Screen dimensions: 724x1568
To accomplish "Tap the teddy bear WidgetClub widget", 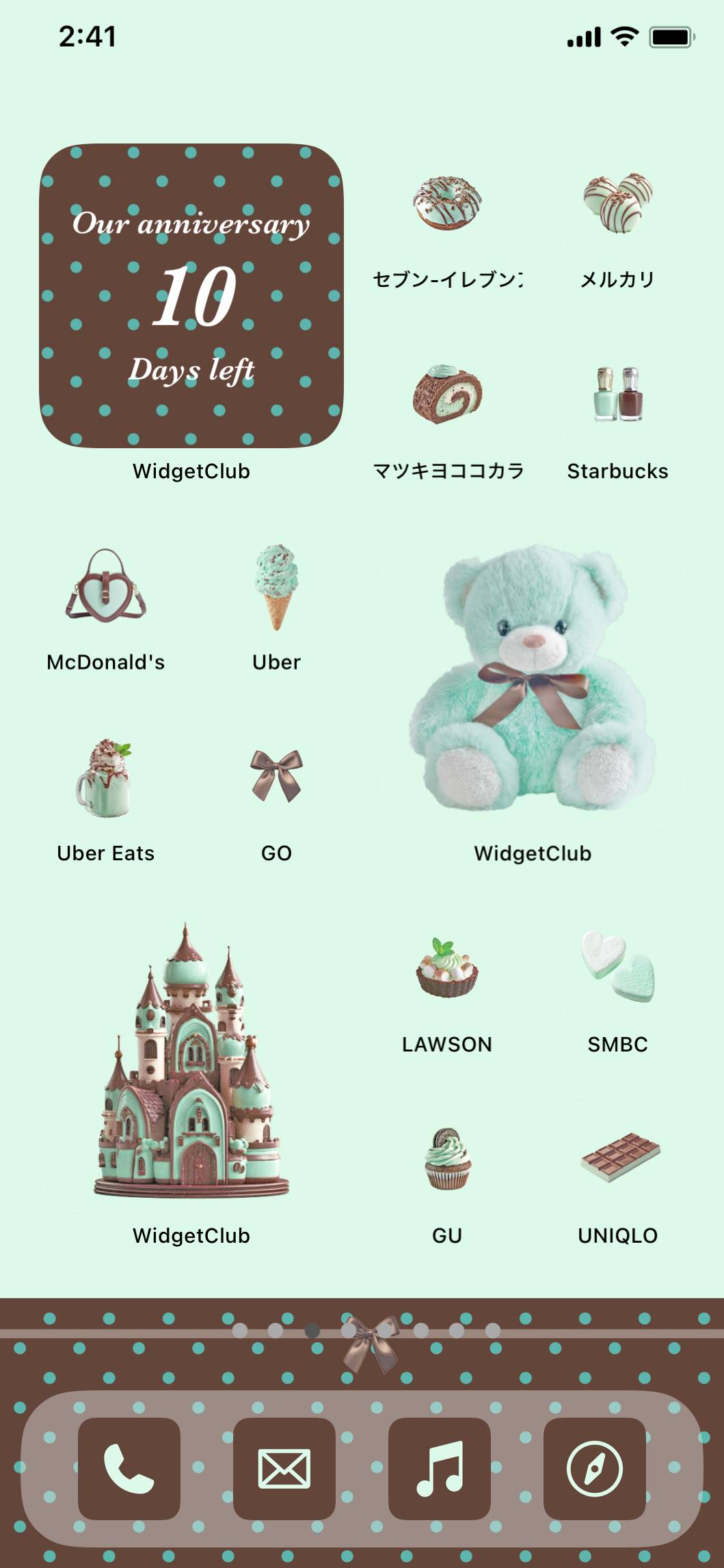I will [533, 678].
